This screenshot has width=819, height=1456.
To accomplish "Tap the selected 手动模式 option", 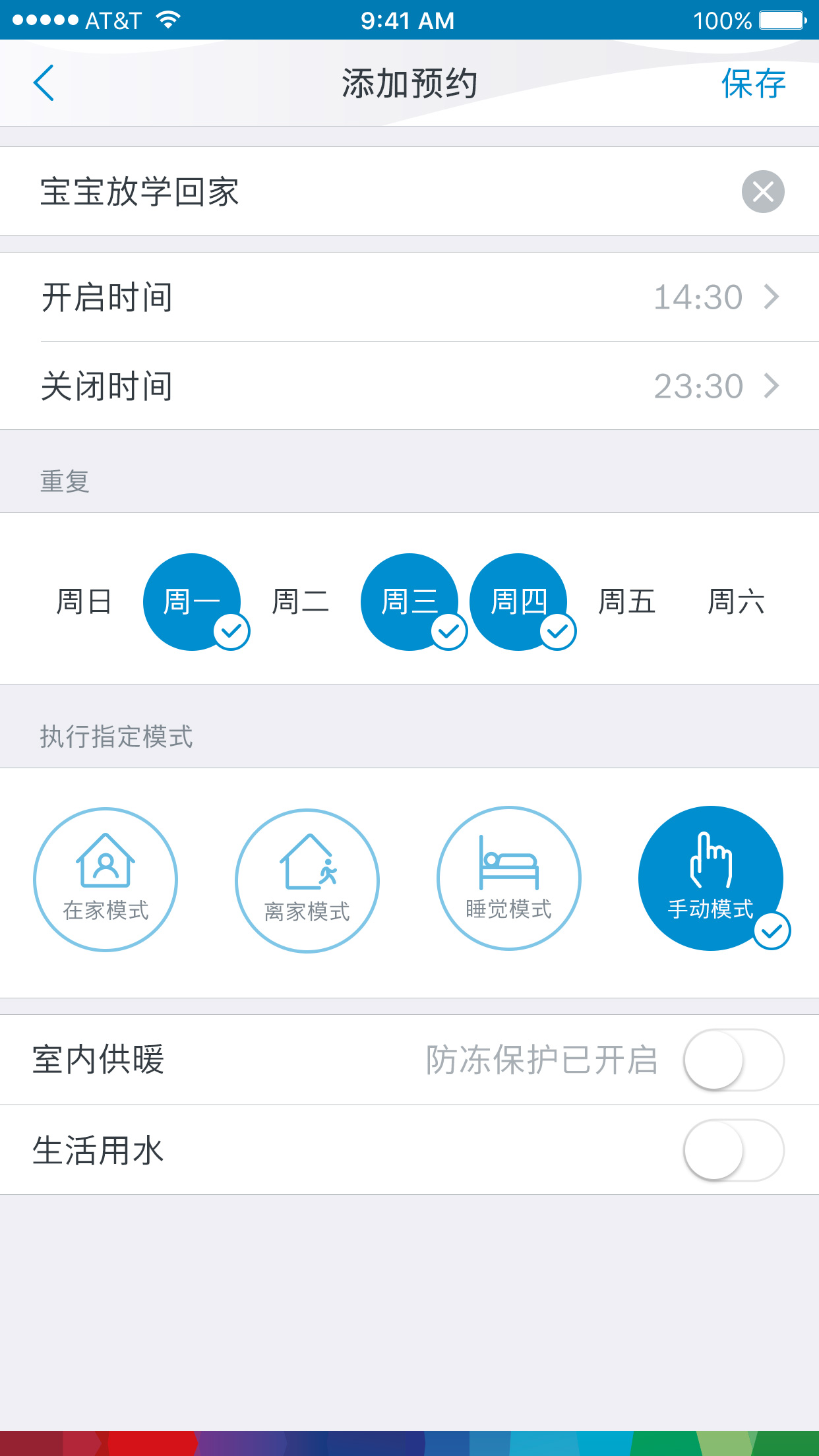I will pyautogui.click(x=711, y=878).
